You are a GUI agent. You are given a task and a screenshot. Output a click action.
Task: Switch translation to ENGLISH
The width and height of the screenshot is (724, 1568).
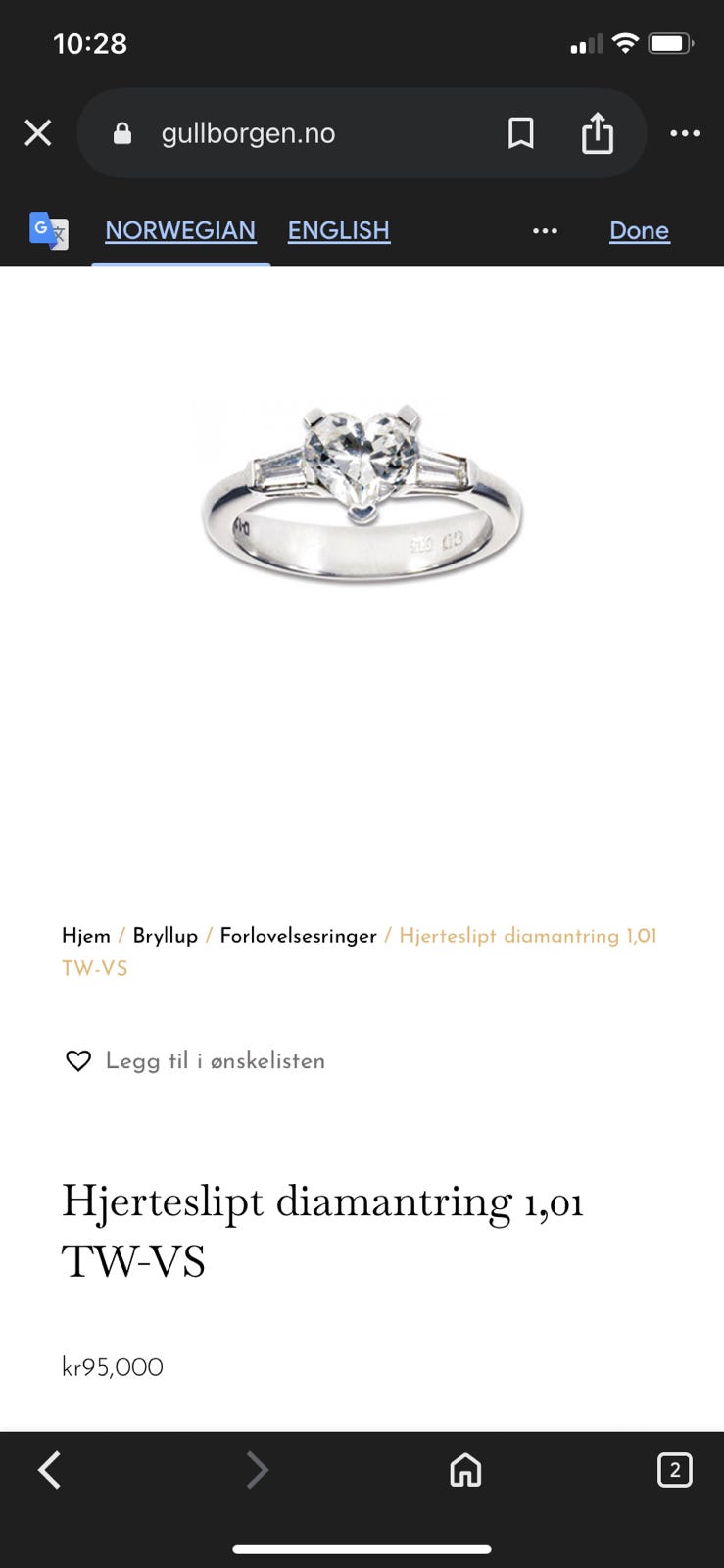[339, 230]
